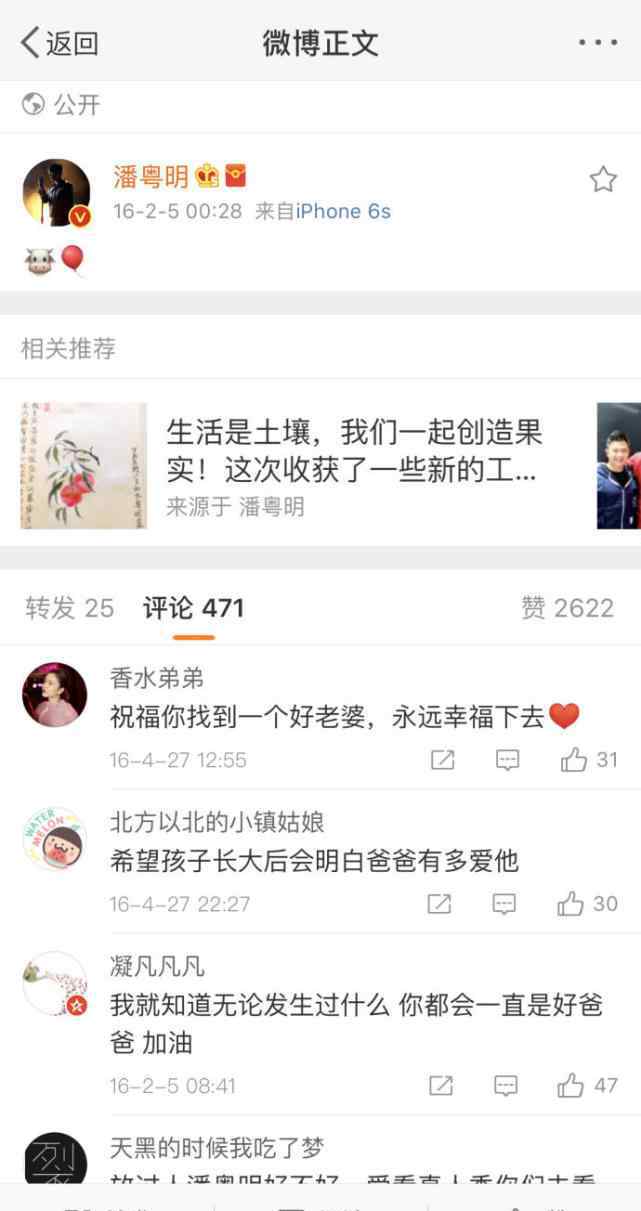
Task: Open the three-dot overflow menu
Action: click(597, 43)
